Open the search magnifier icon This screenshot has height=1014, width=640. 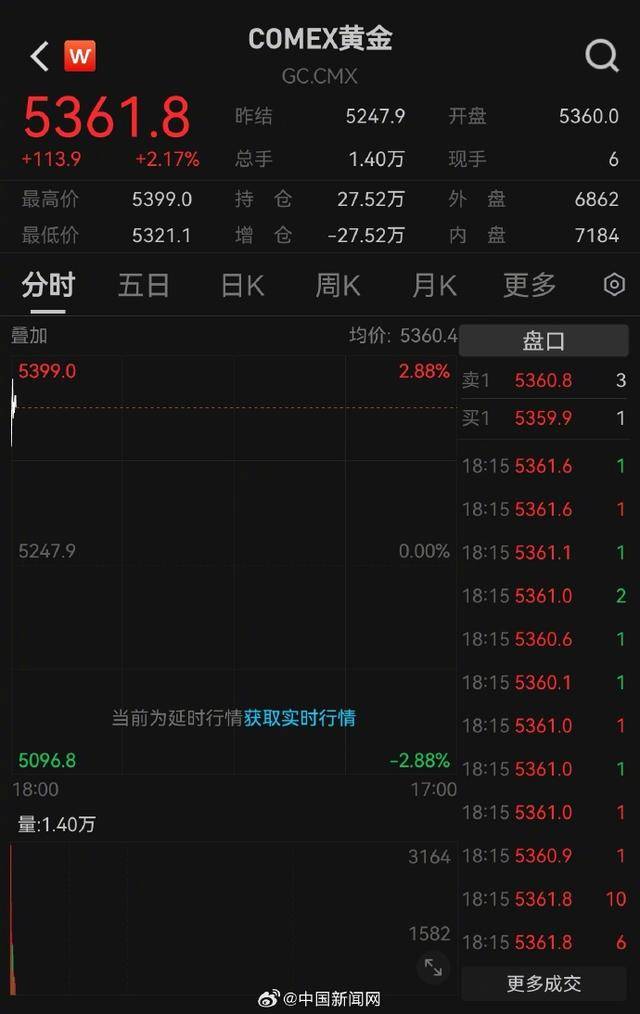tap(602, 56)
